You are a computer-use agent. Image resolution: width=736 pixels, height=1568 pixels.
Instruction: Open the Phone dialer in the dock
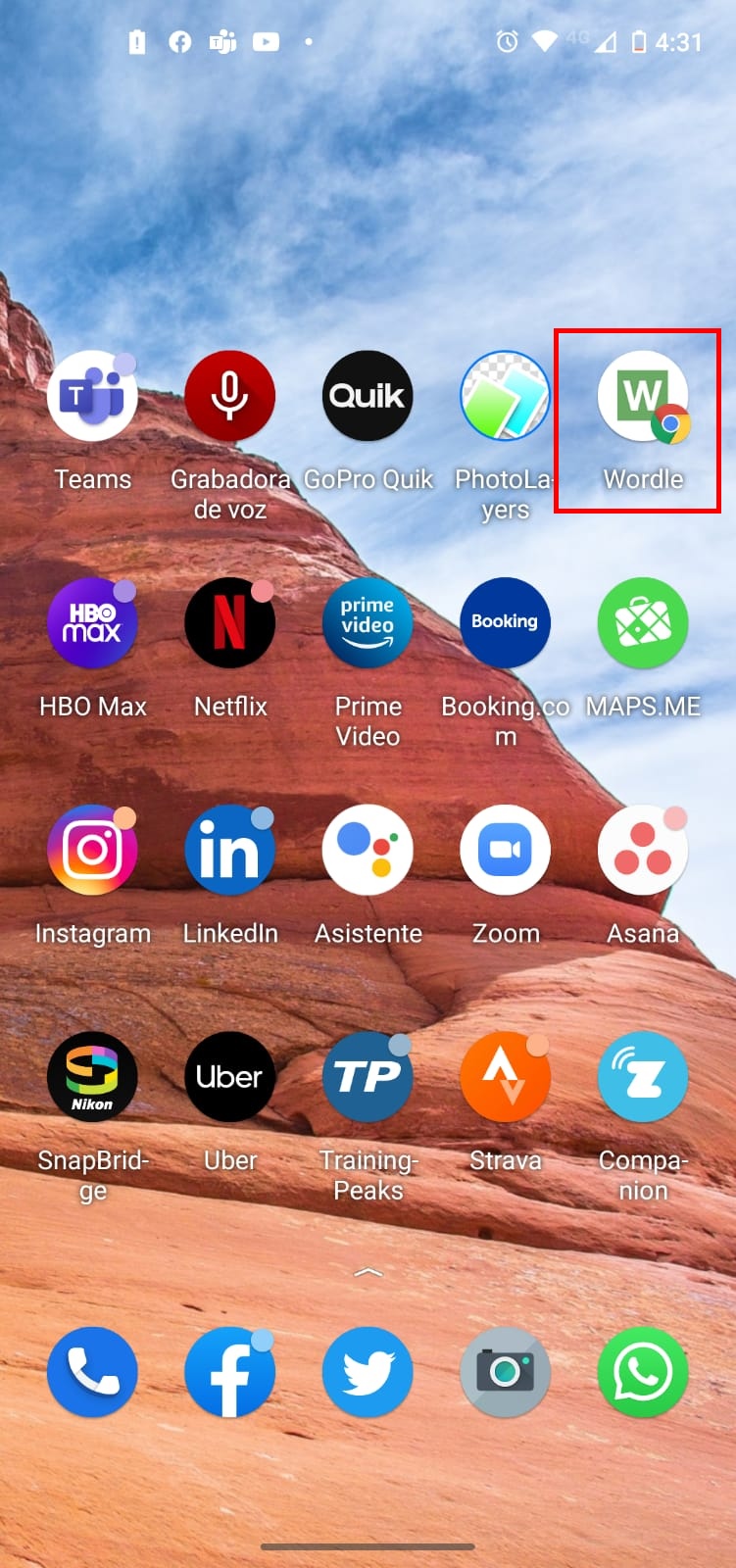[x=92, y=1372]
